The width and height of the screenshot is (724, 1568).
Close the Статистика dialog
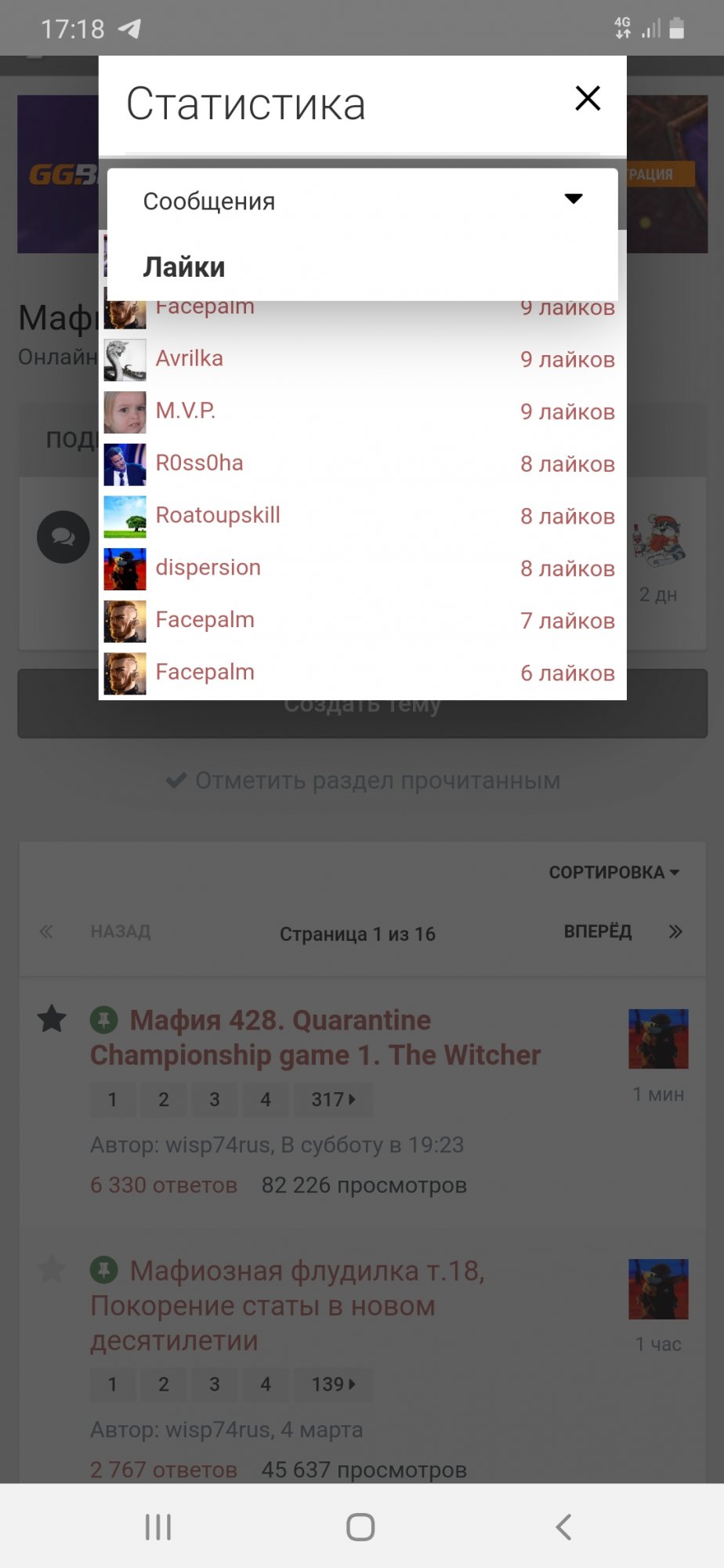point(588,99)
